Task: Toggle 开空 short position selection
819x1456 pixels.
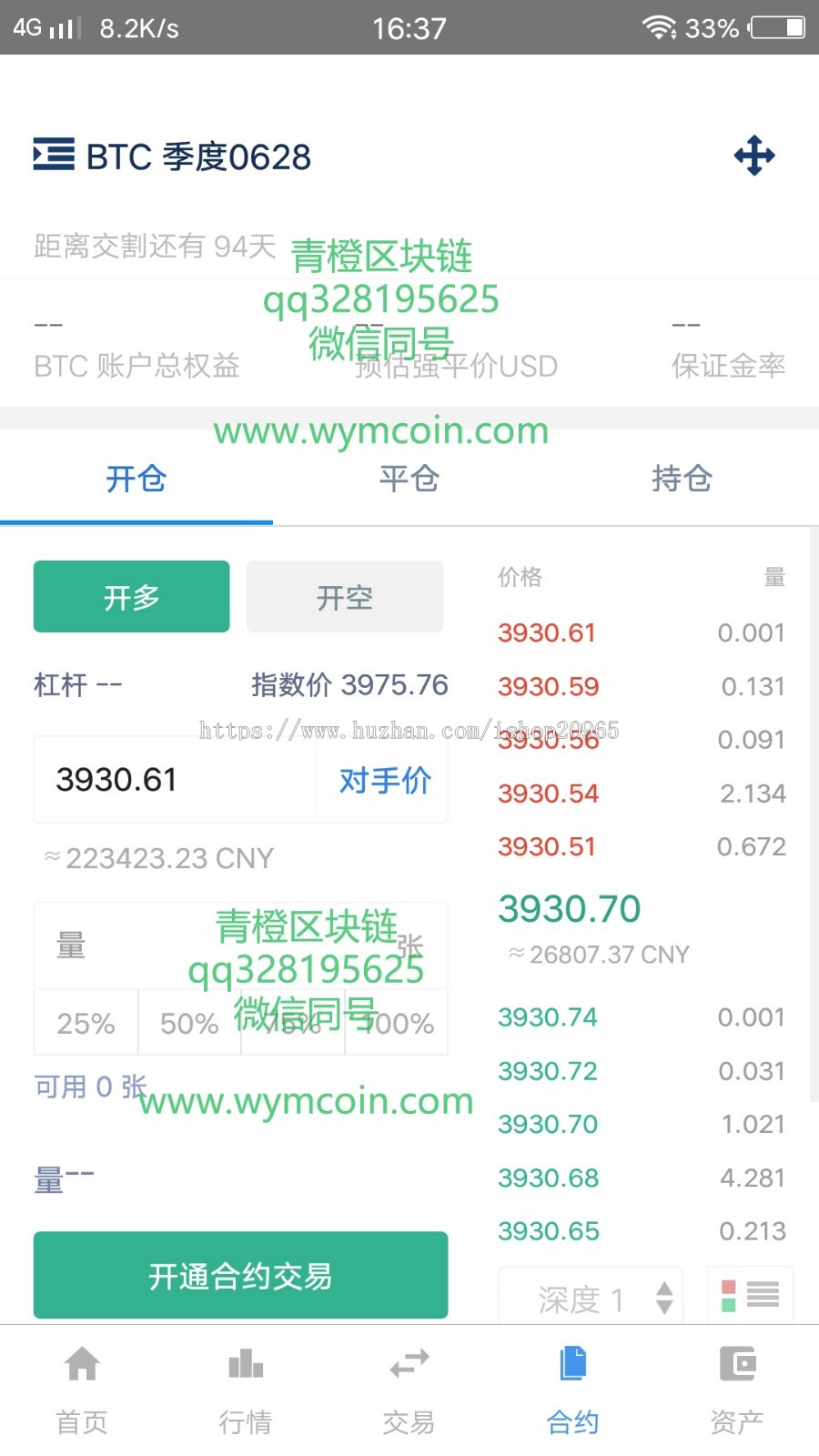Action: [345, 596]
